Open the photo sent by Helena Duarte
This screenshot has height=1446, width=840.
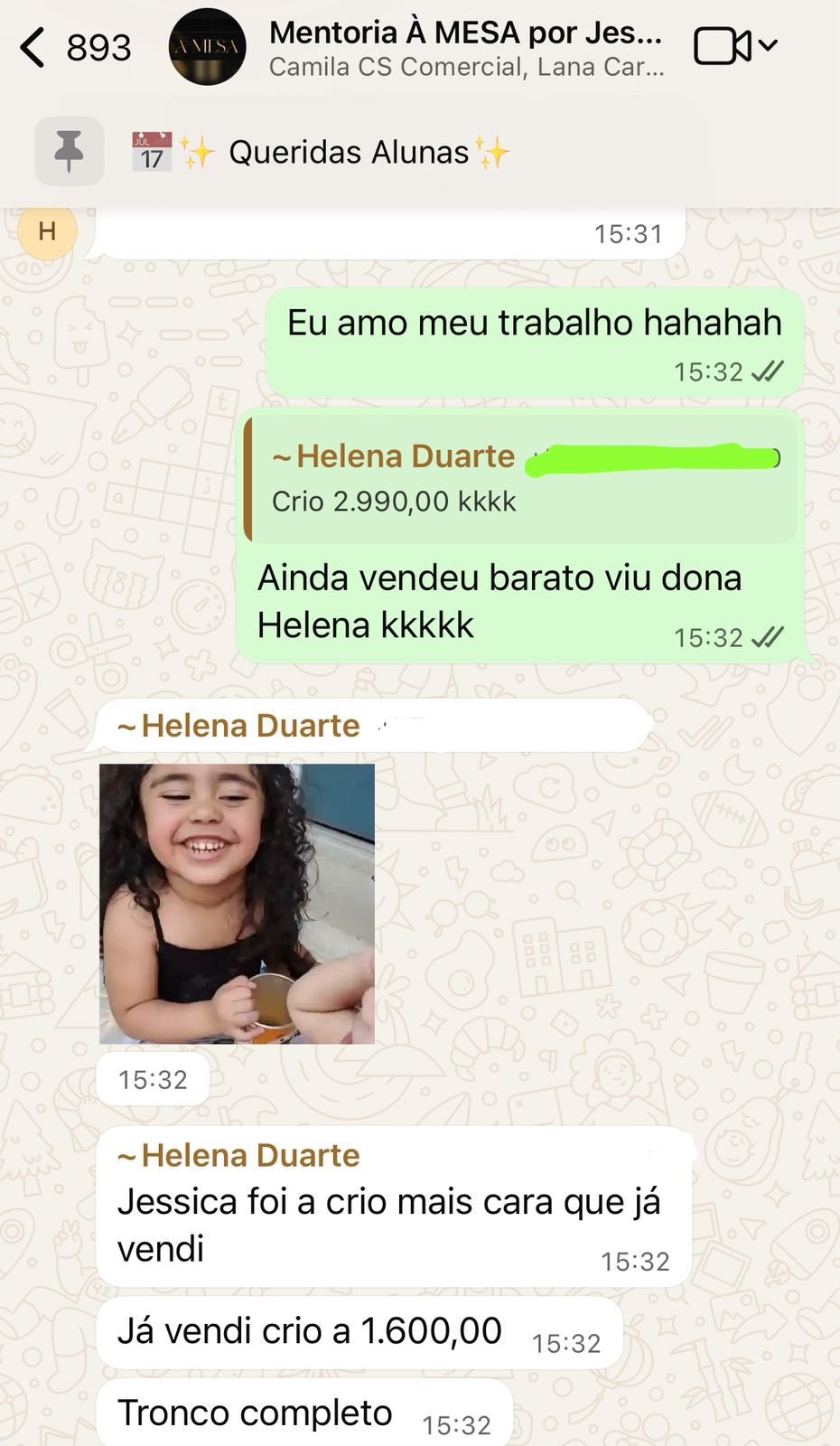[237, 904]
